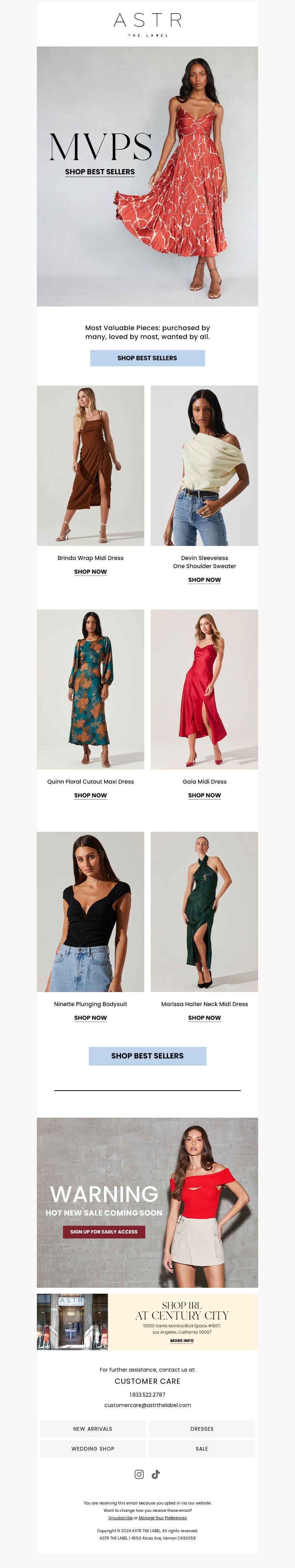Tap SHOP NOW under Ninette Plunging Bodysuit
Image resolution: width=295 pixels, height=1568 pixels.
click(x=90, y=1017)
